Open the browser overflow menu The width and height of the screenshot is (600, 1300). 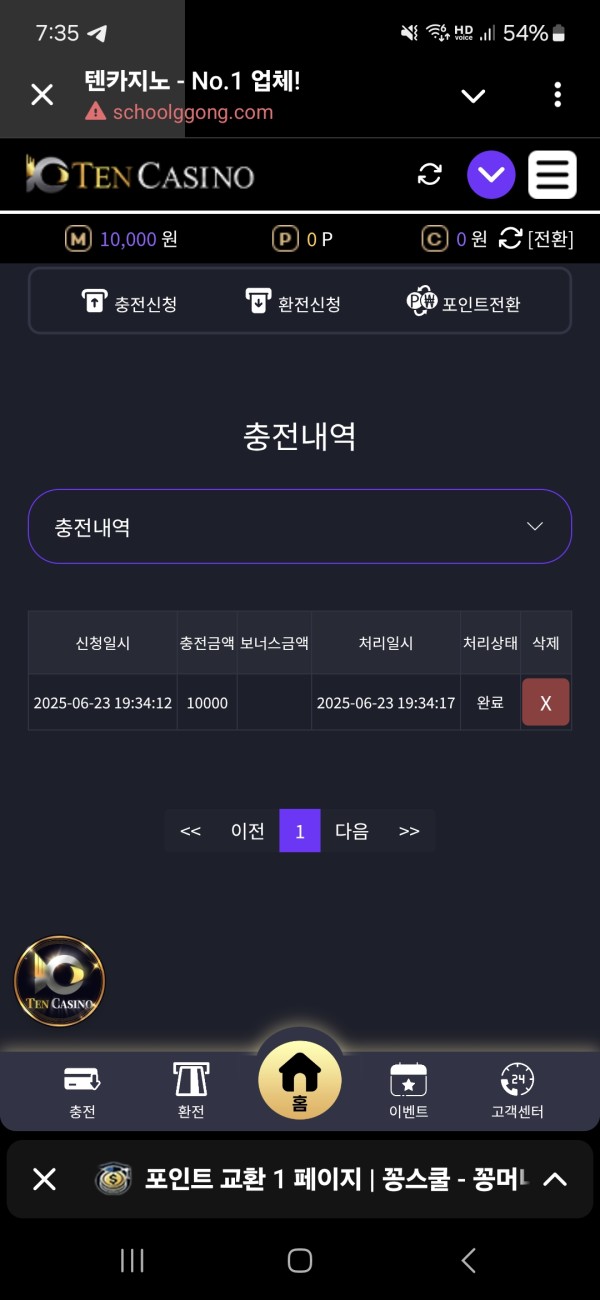click(557, 95)
